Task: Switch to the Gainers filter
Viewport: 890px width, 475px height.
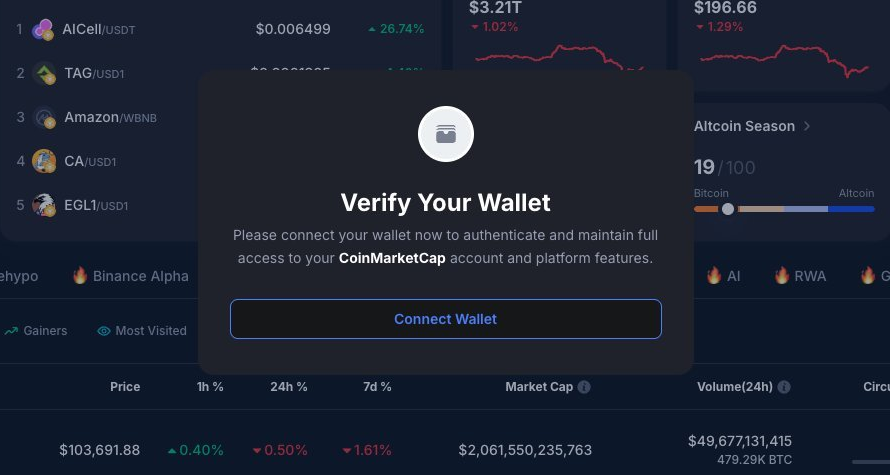Action: (36, 330)
